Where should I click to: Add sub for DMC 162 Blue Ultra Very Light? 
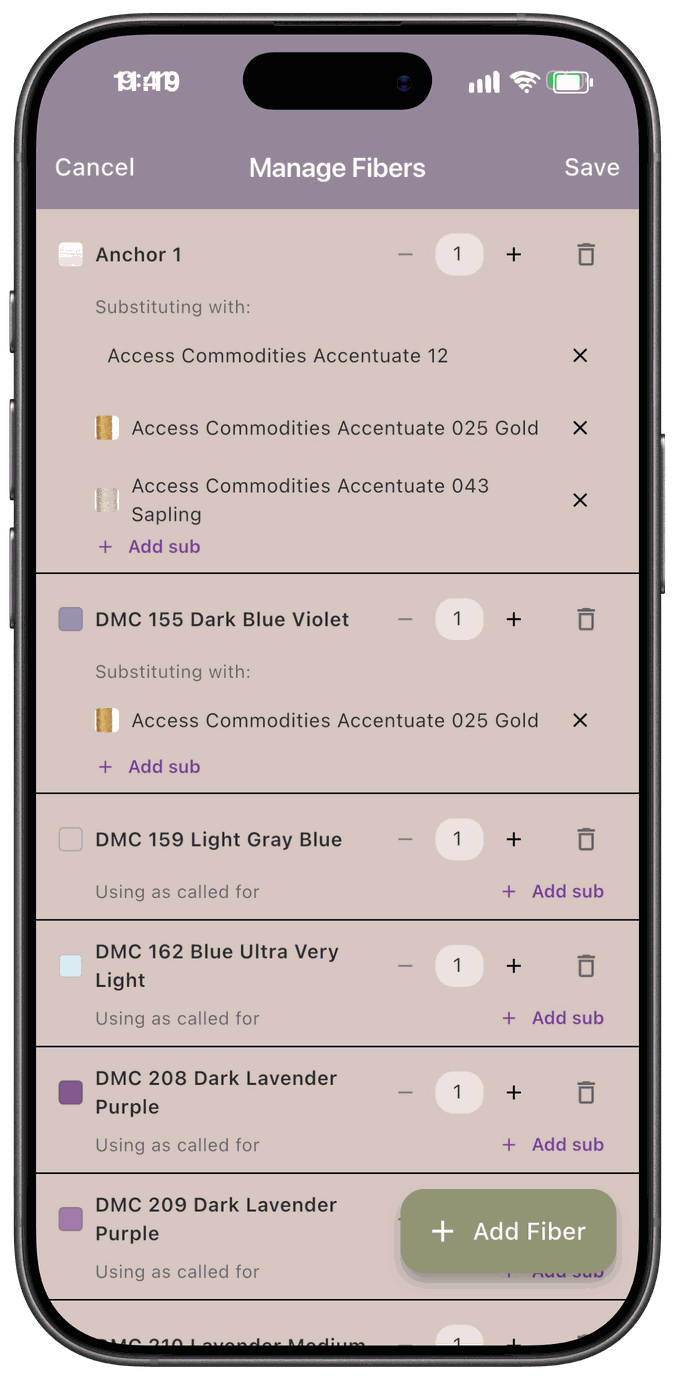[553, 1018]
